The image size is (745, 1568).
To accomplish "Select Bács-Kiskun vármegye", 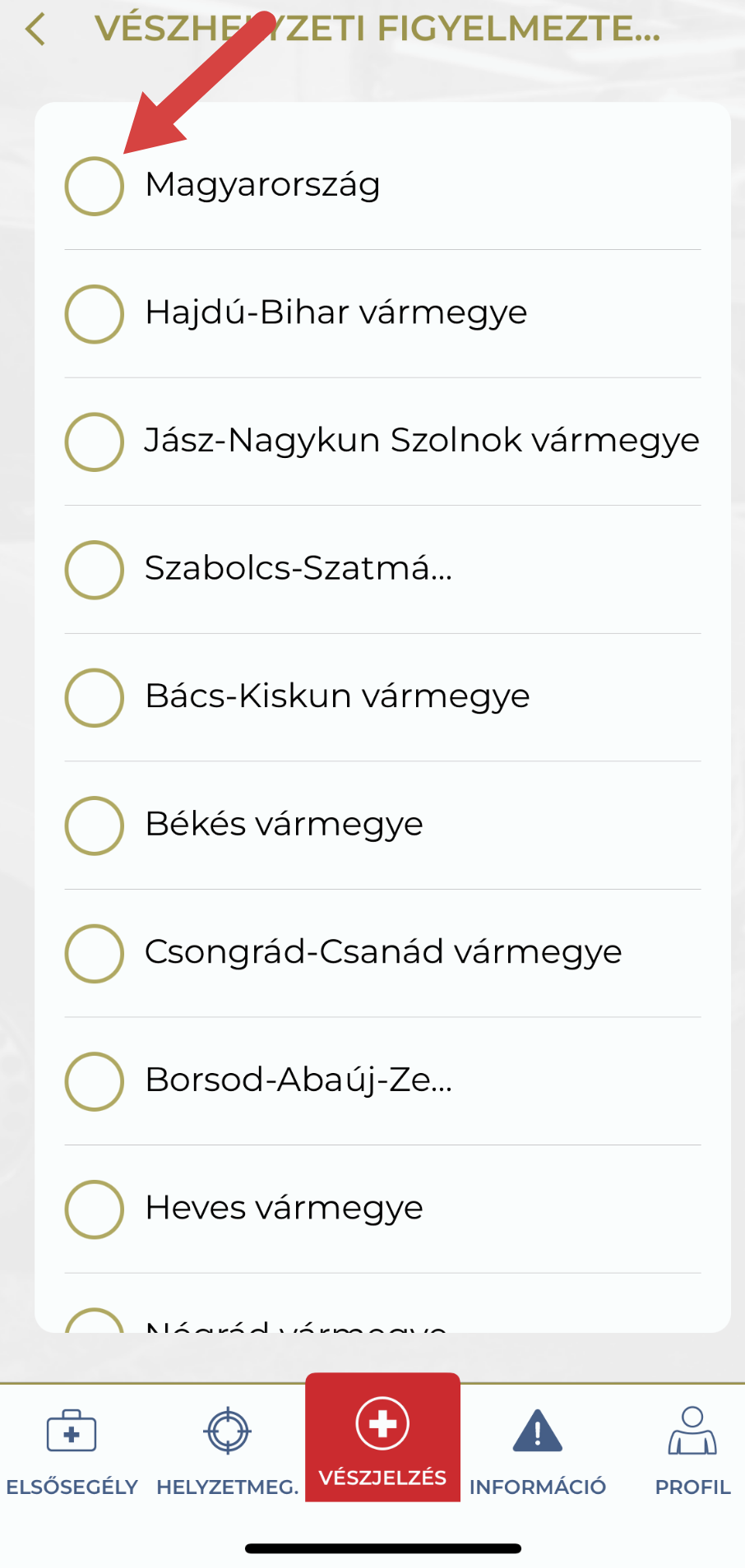I will pos(95,697).
